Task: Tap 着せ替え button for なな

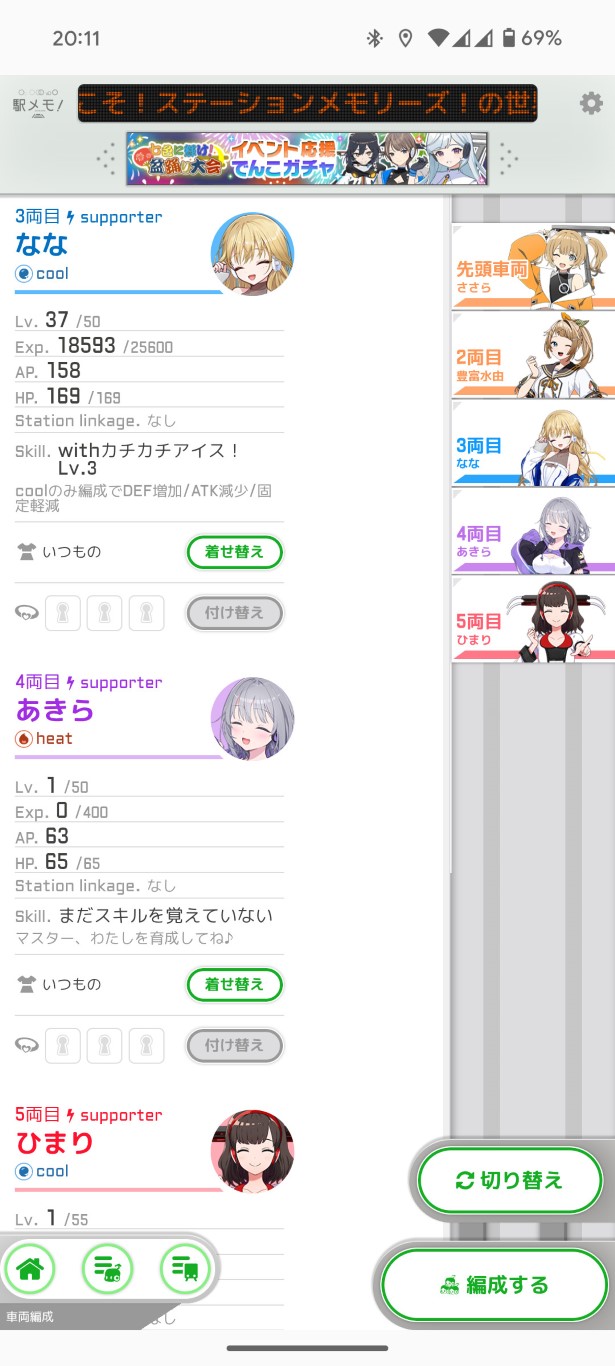Action: pyautogui.click(x=234, y=551)
